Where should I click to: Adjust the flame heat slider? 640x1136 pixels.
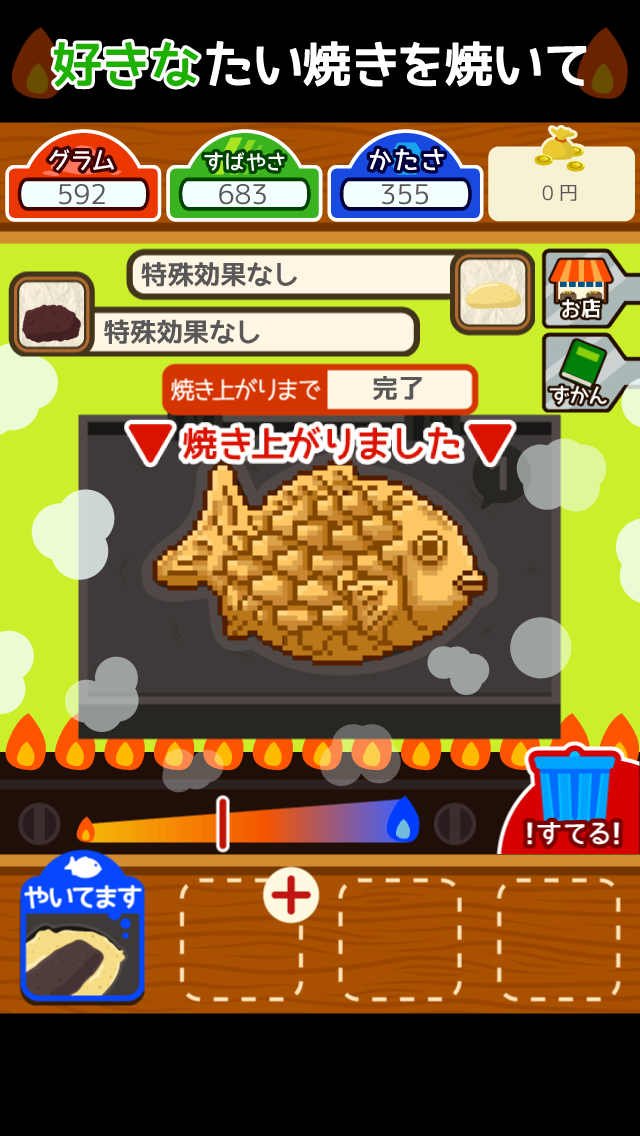(x=223, y=824)
